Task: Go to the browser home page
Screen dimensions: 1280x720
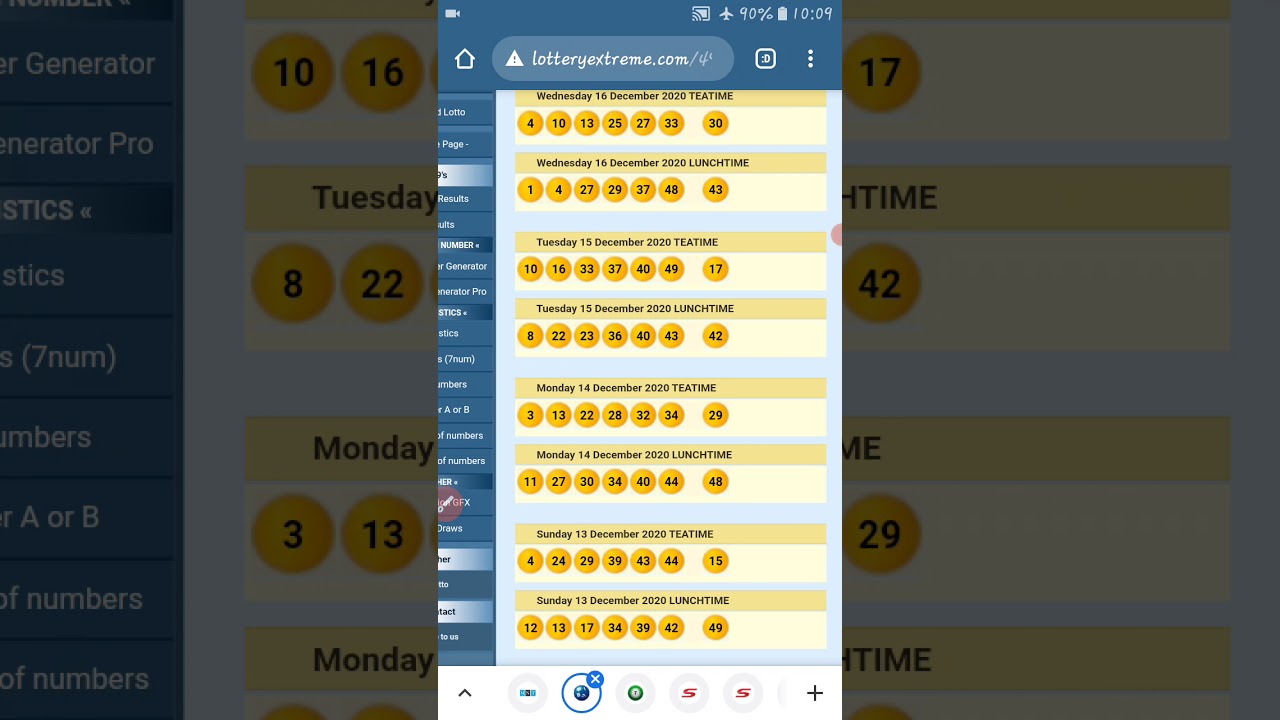Action: tap(464, 59)
